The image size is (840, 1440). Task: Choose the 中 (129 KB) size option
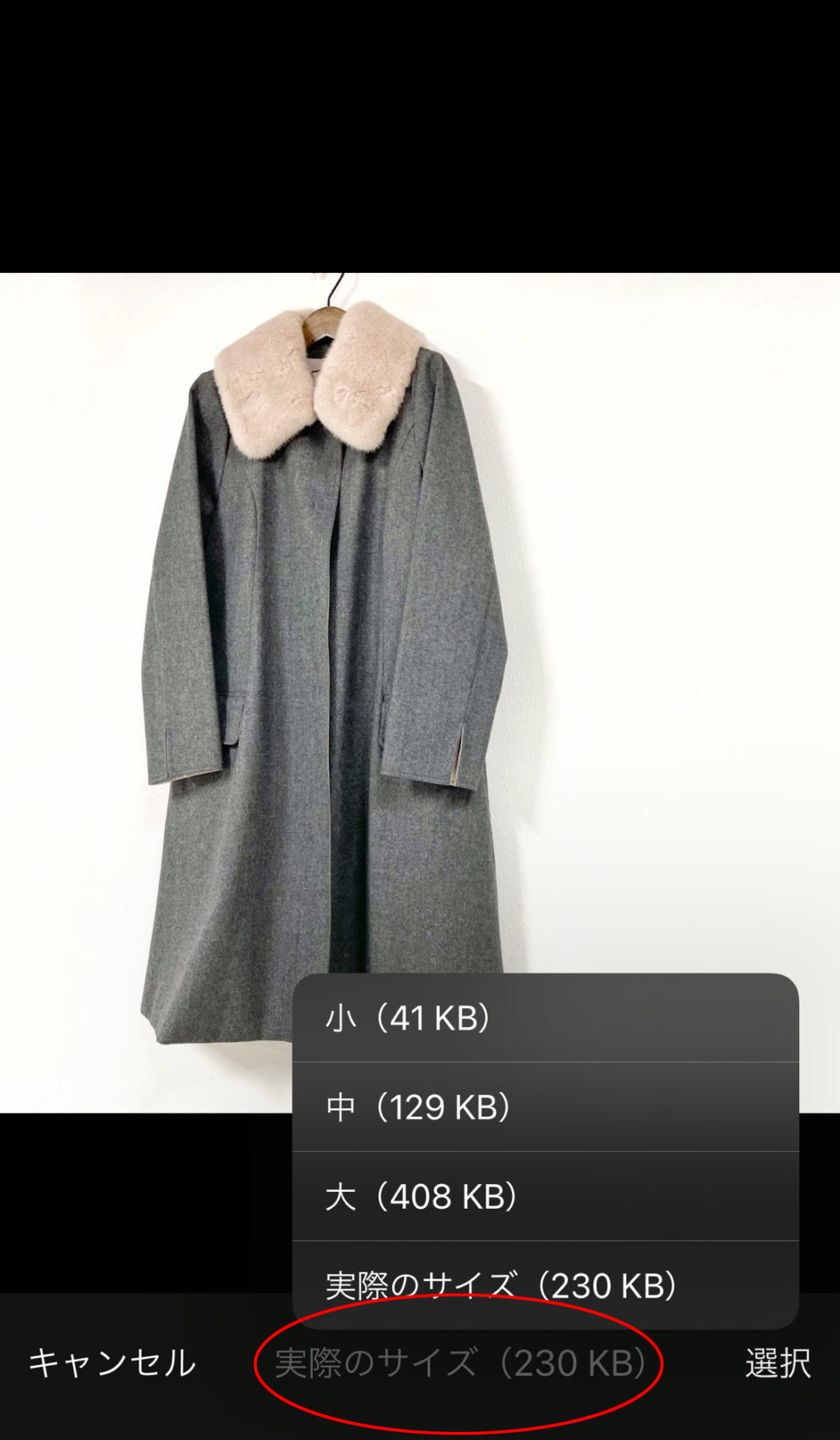pos(544,1107)
